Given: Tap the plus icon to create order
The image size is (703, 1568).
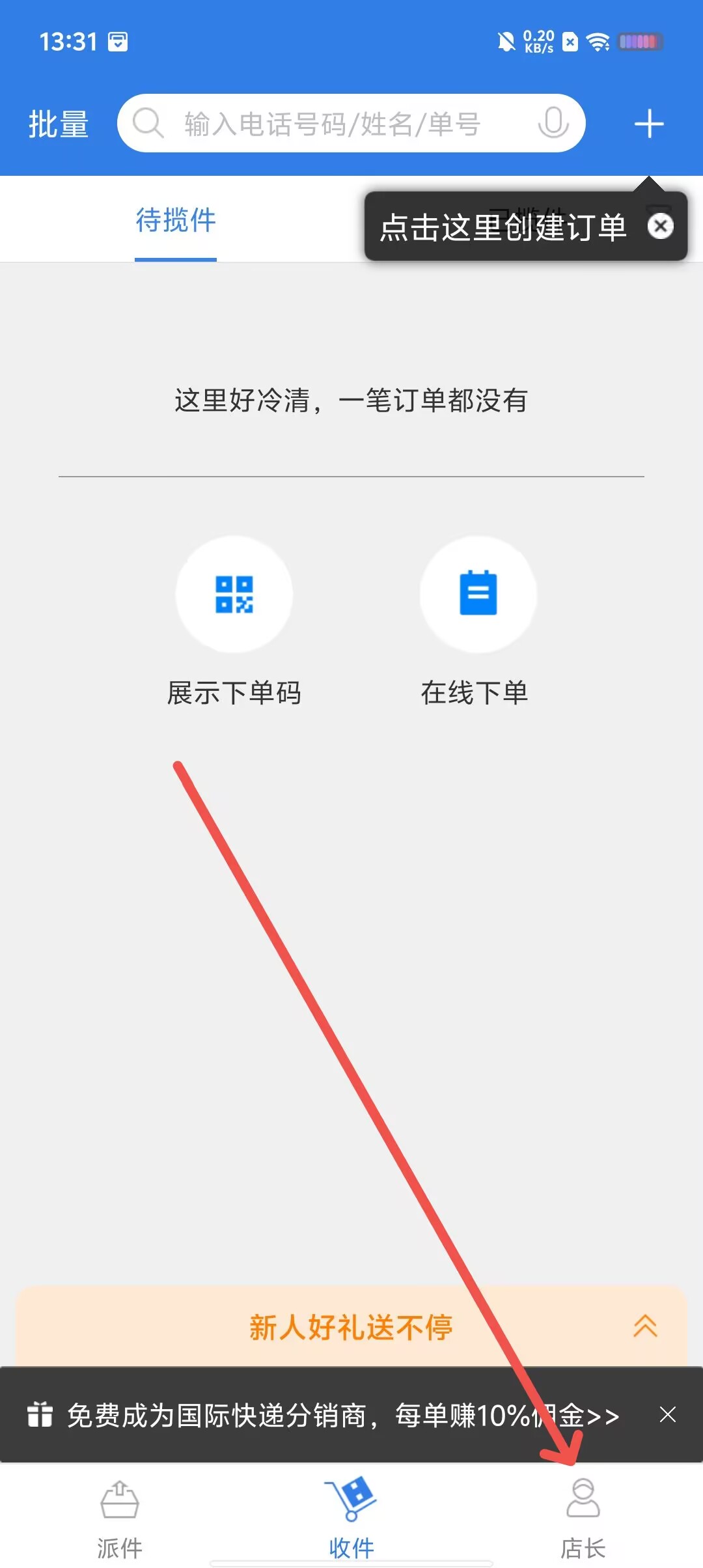Looking at the screenshot, I should (x=648, y=124).
